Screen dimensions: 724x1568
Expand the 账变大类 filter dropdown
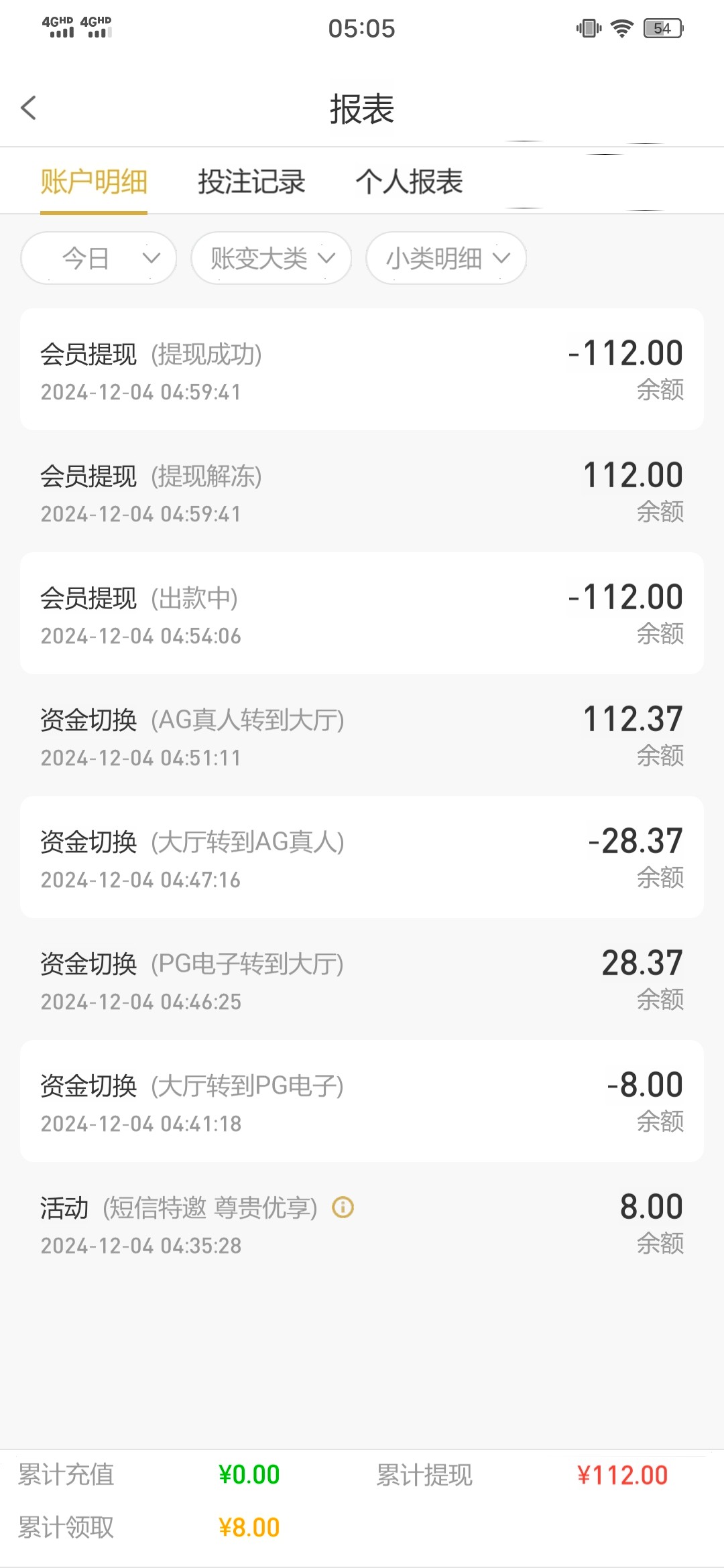pos(271,258)
